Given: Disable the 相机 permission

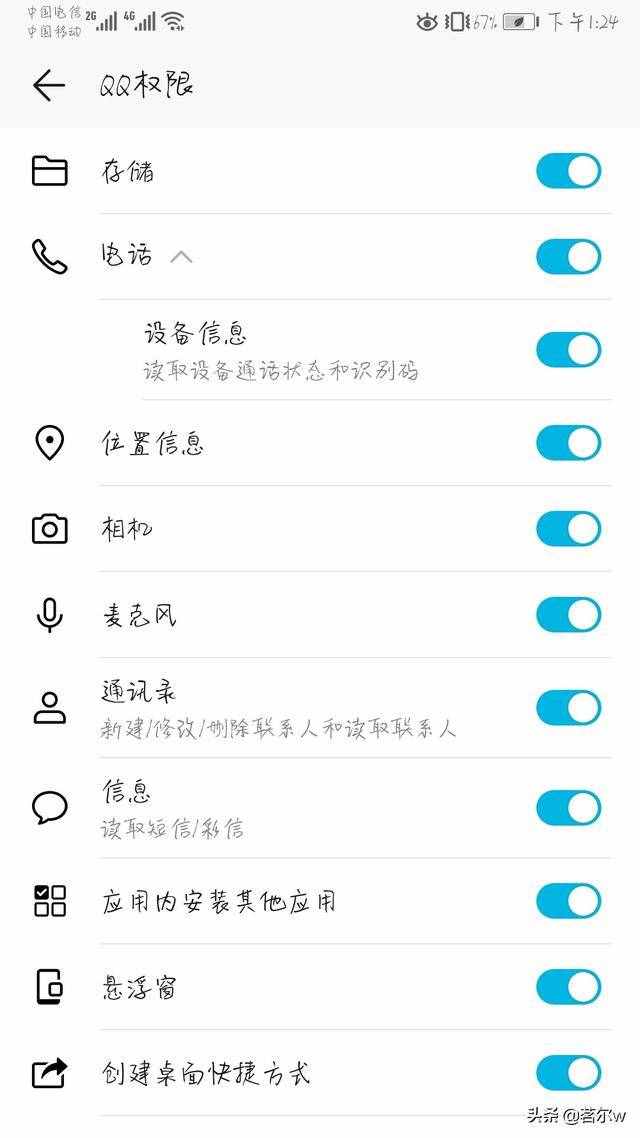Looking at the screenshot, I should [x=569, y=529].
